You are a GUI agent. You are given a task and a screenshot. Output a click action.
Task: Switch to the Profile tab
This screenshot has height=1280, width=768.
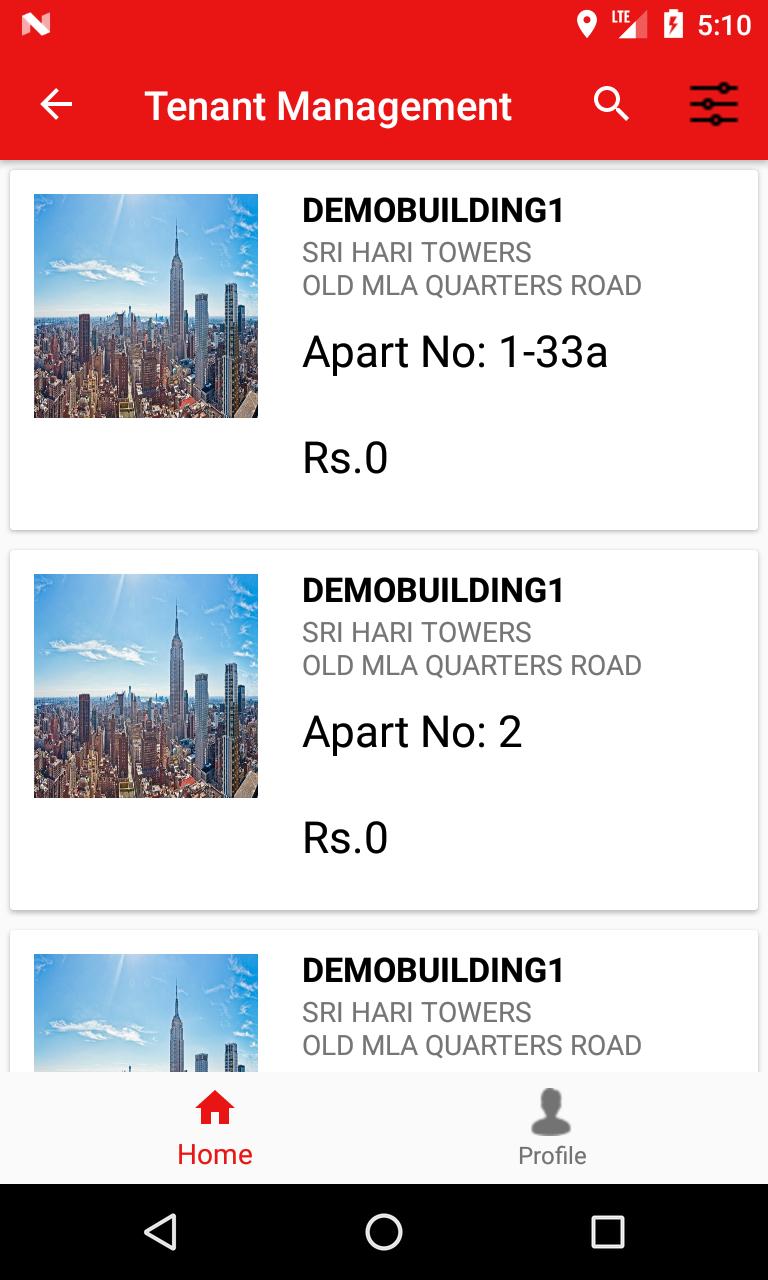pyautogui.click(x=552, y=1129)
